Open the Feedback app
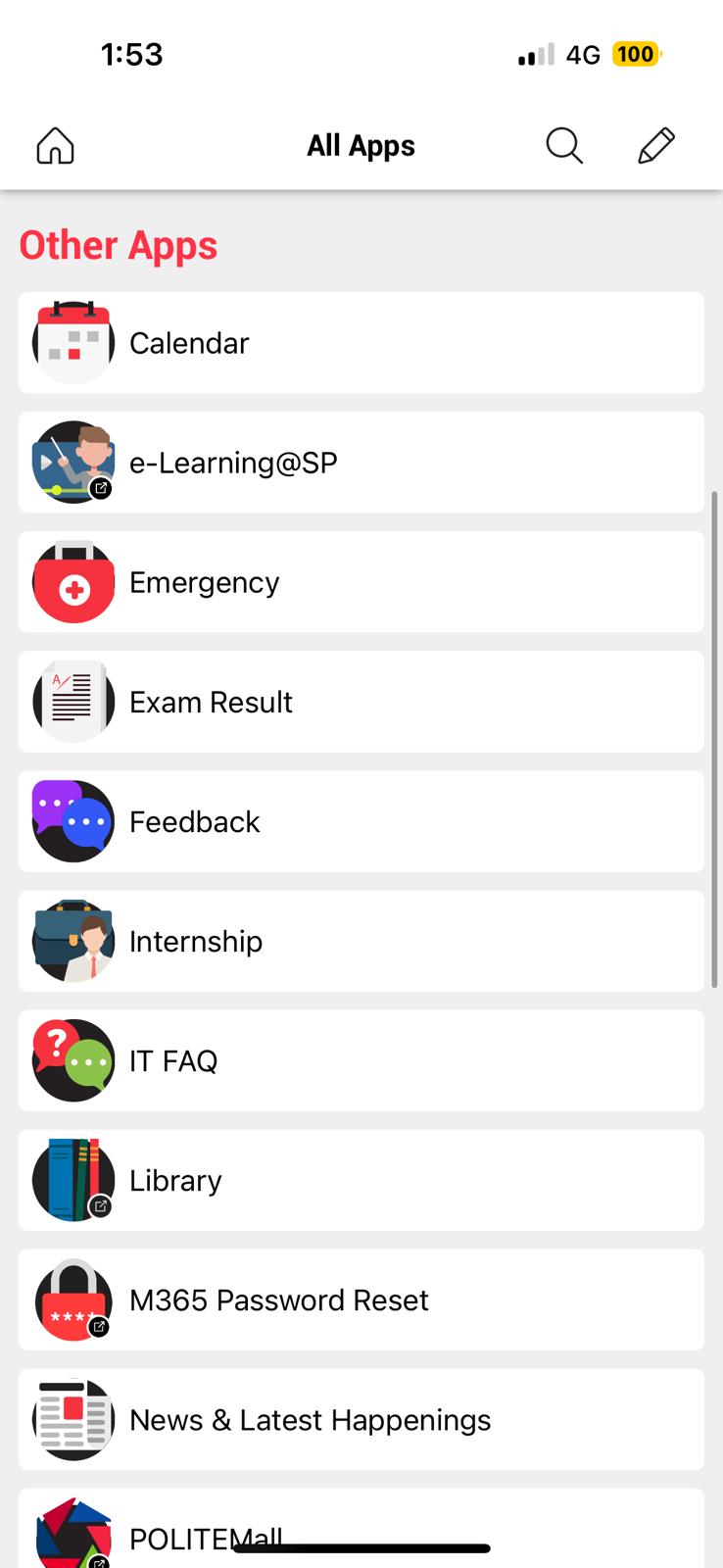Image resolution: width=723 pixels, height=1568 pixels. click(x=361, y=821)
